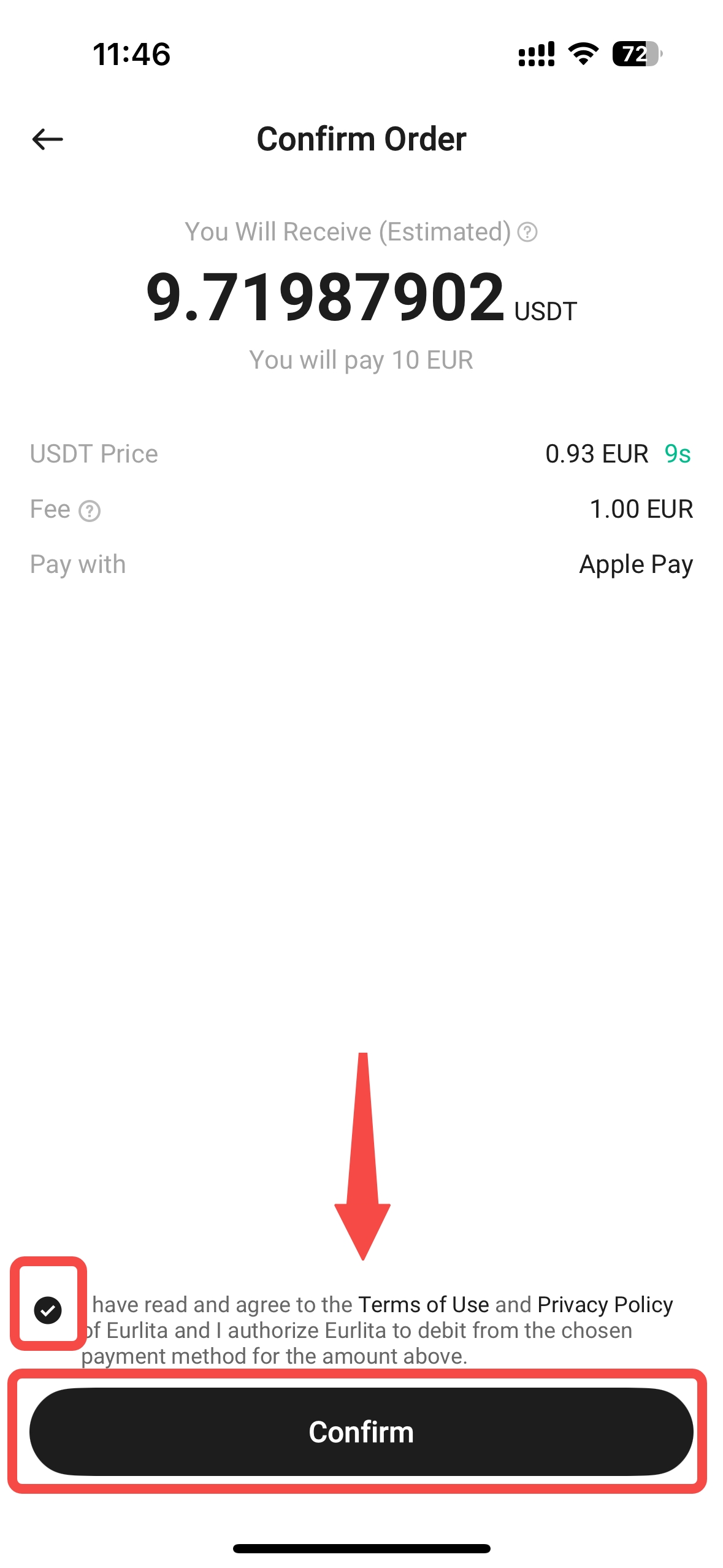The height and width of the screenshot is (1568, 723).
Task: Read the Privacy Policy
Action: tap(605, 1304)
